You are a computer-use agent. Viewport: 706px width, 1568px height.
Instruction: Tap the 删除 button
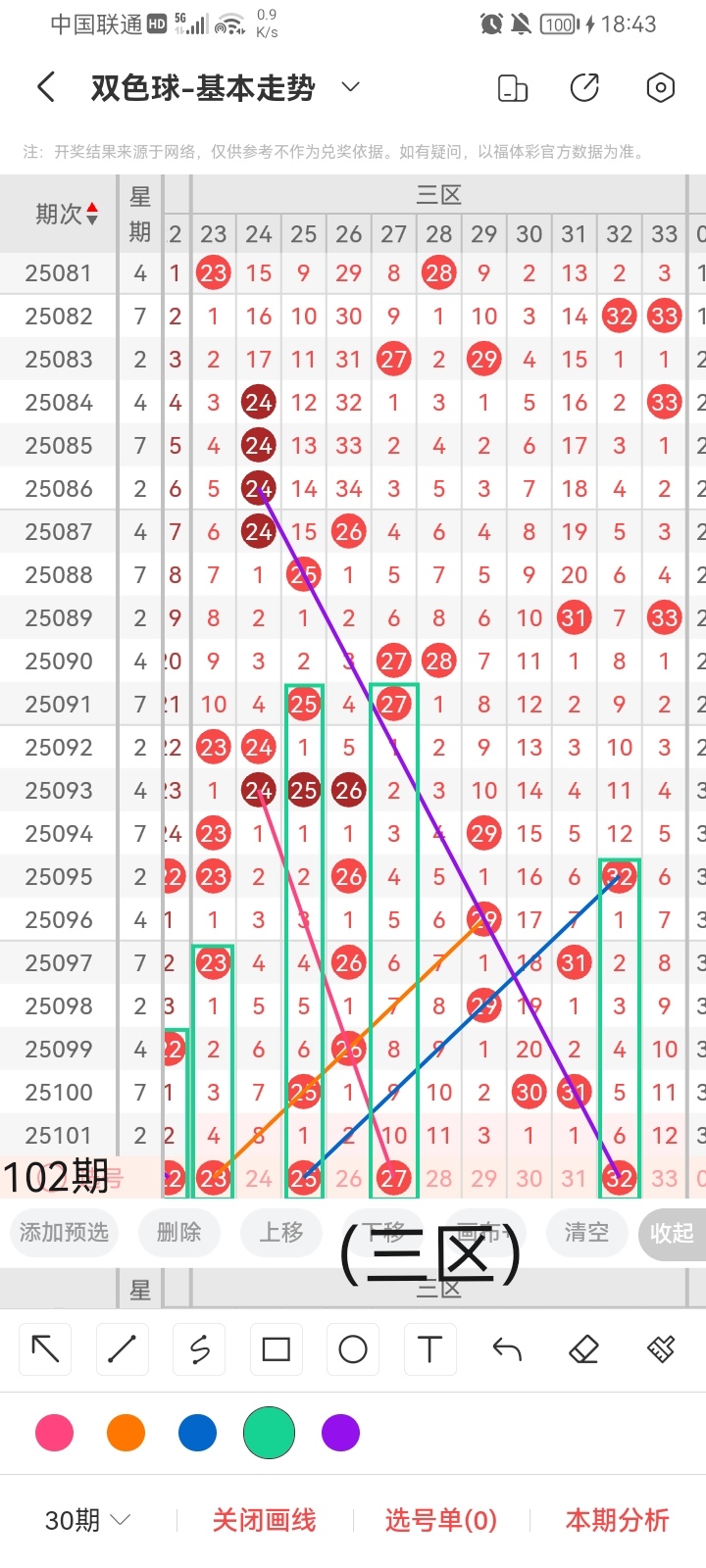178,1232
